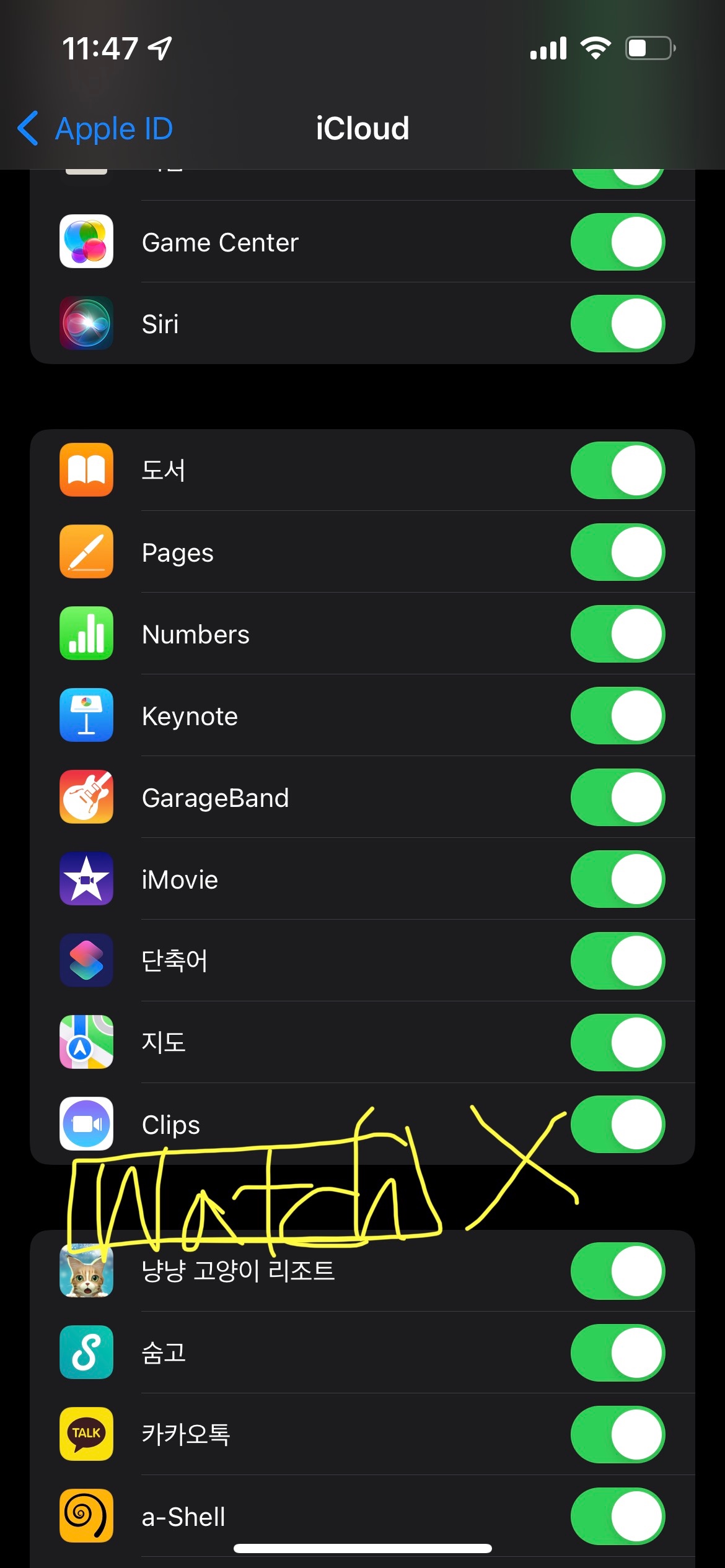Toggle a-Shell iCloud switch

tap(617, 1516)
